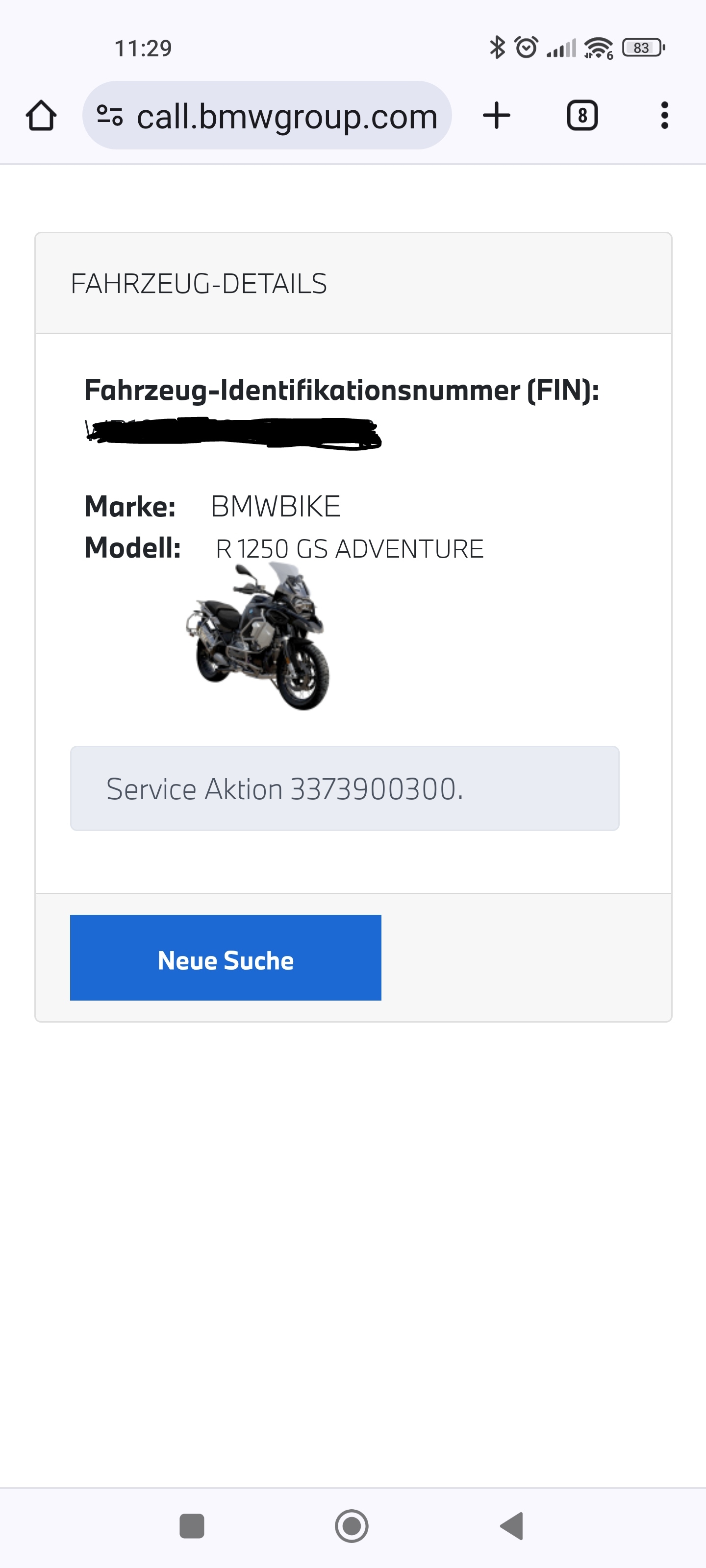Tap the browser home icon
The width and height of the screenshot is (706, 1568).
41,116
